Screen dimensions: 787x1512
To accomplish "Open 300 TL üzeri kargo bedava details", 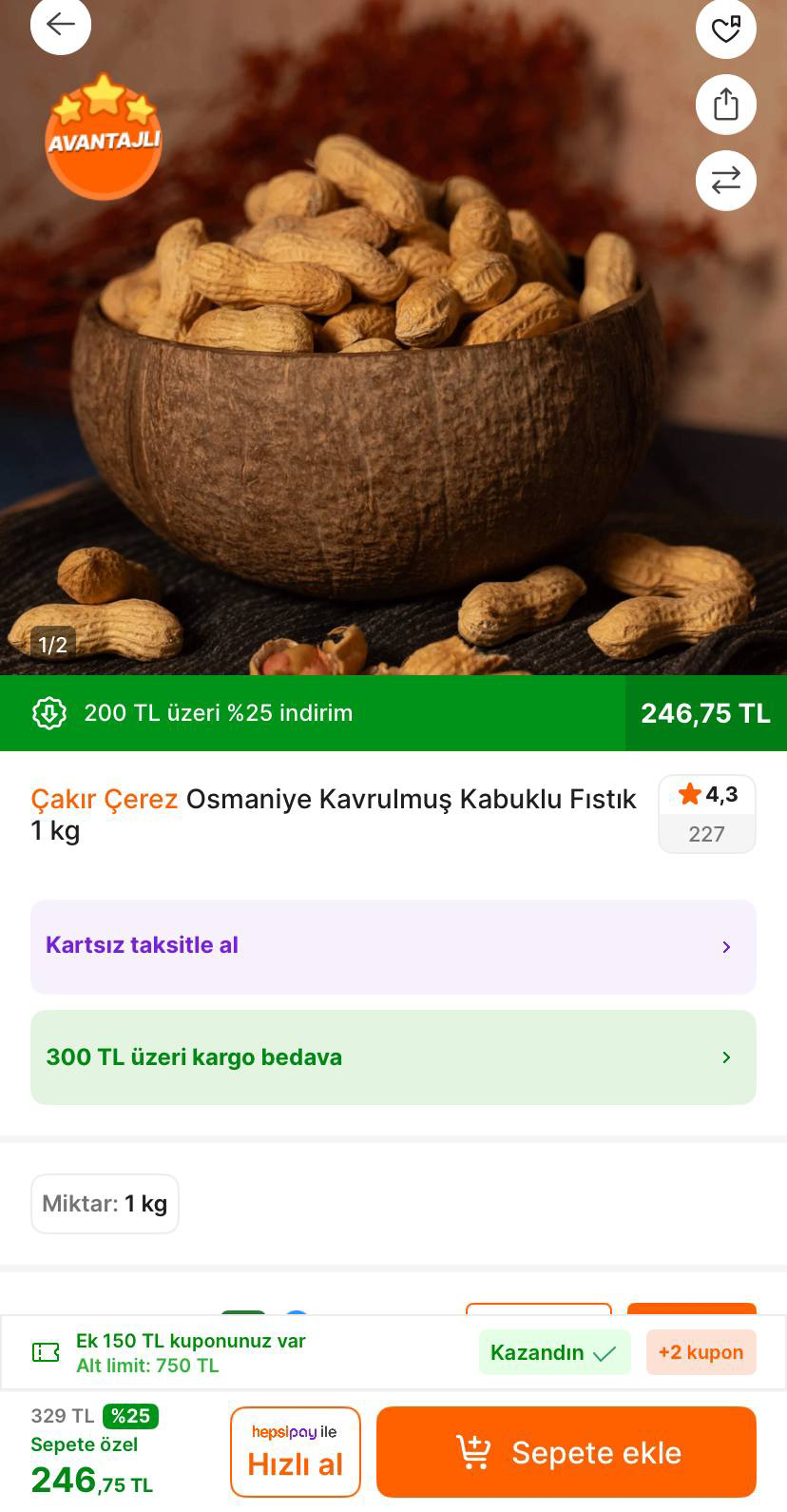I will [x=393, y=1057].
